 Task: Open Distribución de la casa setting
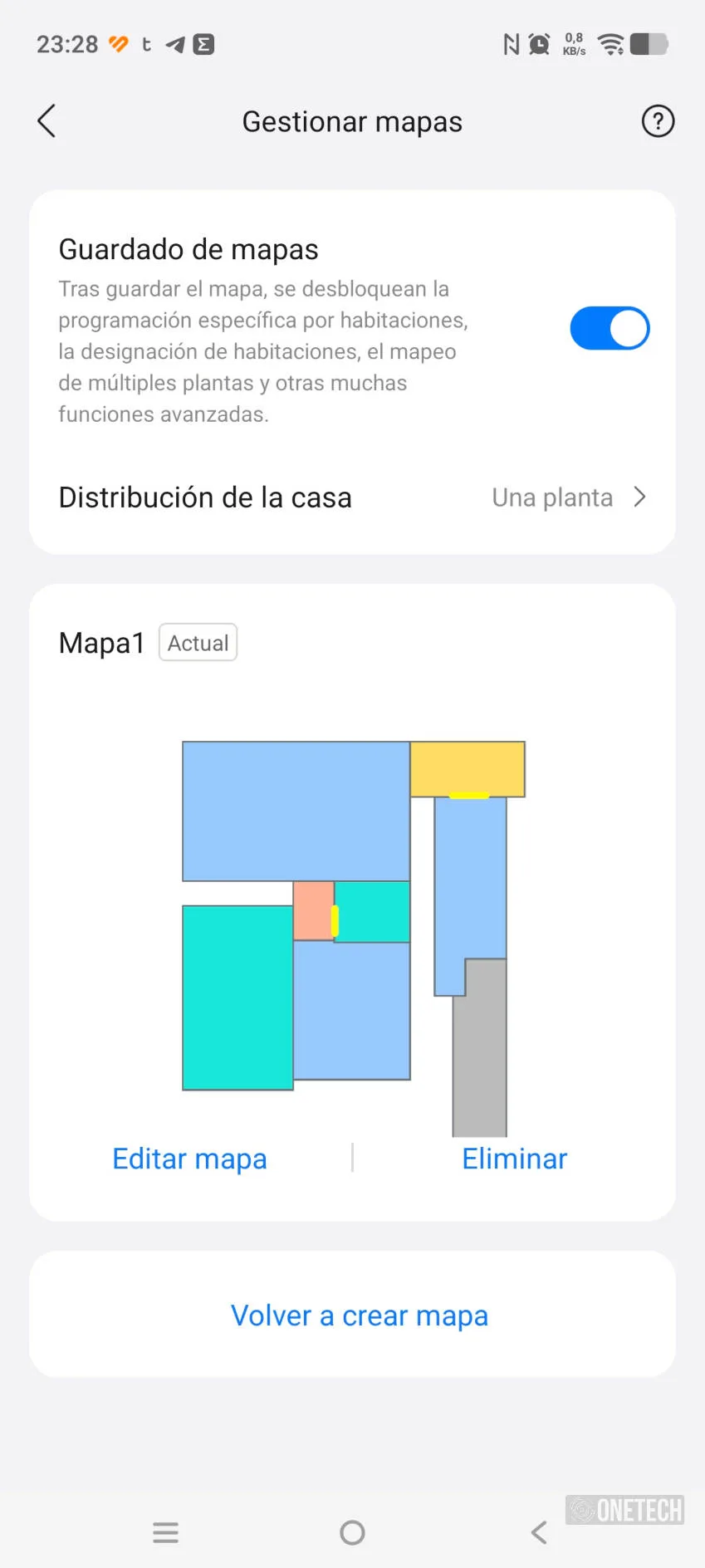point(352,497)
